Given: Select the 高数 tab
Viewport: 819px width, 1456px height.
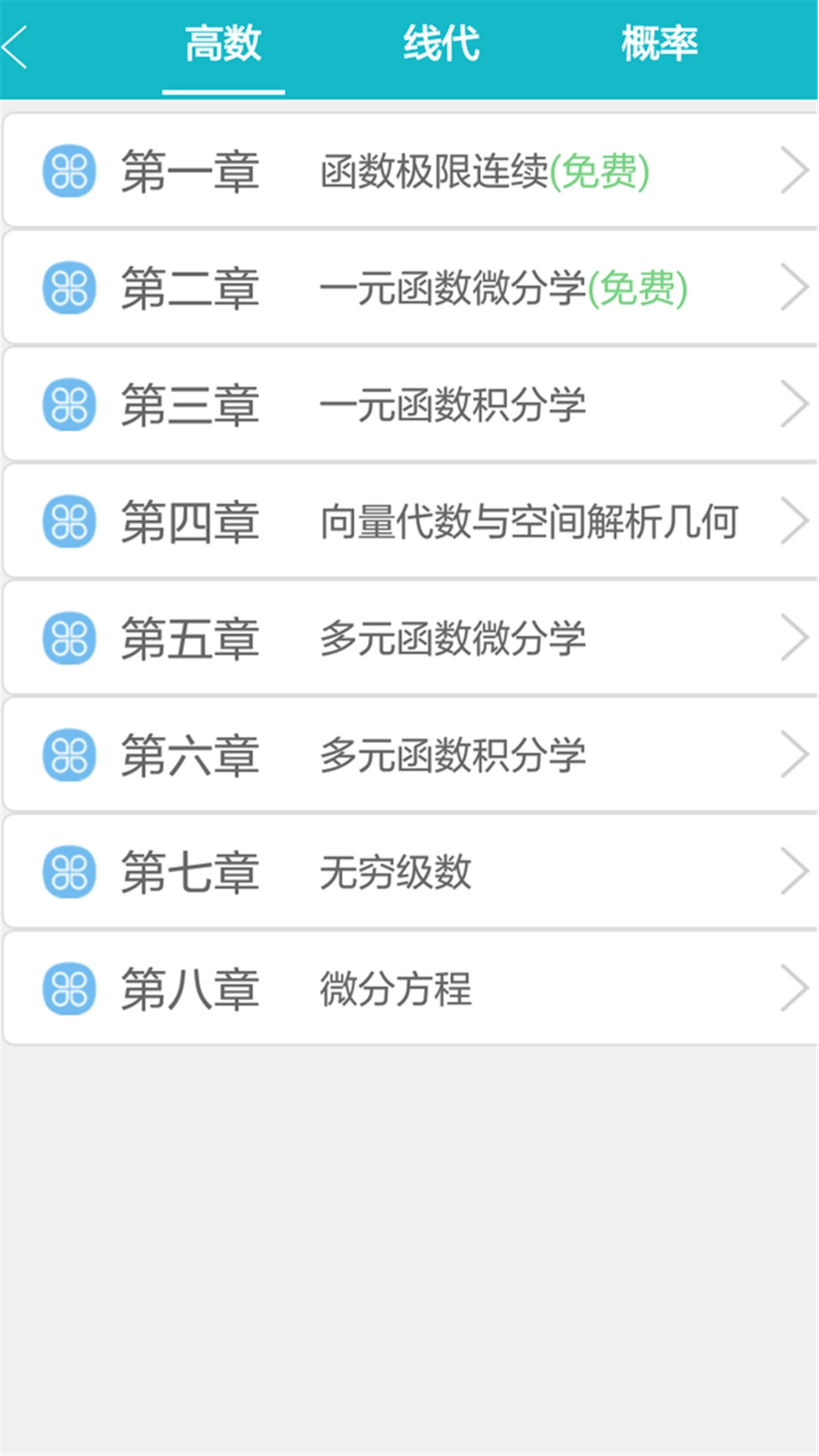Looking at the screenshot, I should 223,44.
